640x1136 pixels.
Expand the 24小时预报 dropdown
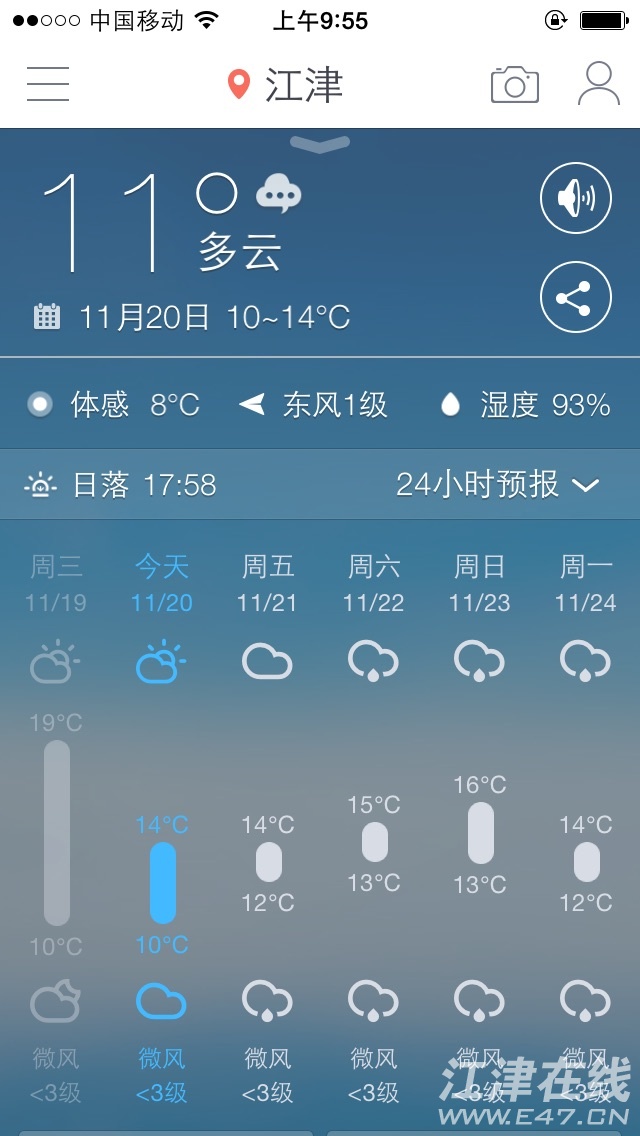[x=498, y=485]
